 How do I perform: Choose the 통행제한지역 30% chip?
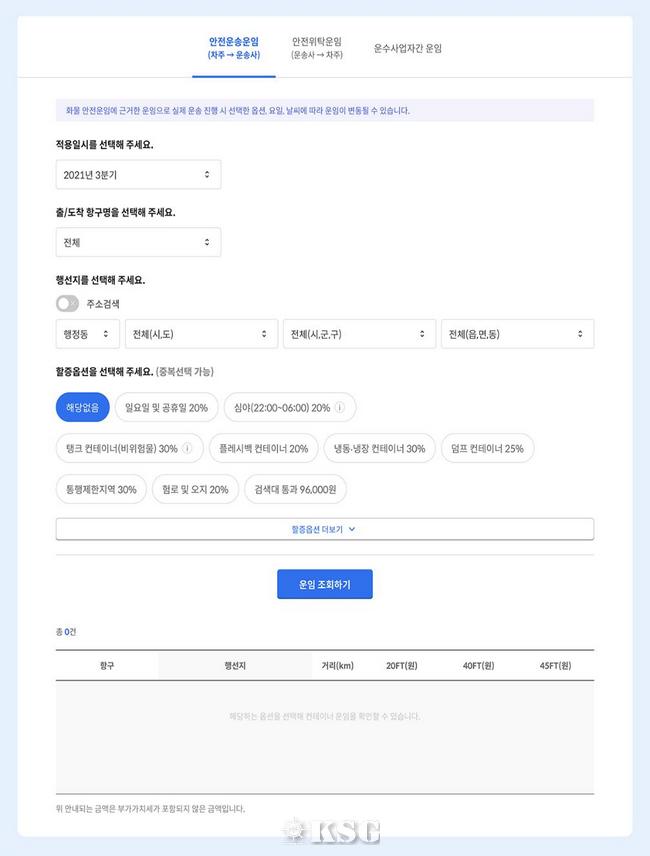(x=101, y=489)
